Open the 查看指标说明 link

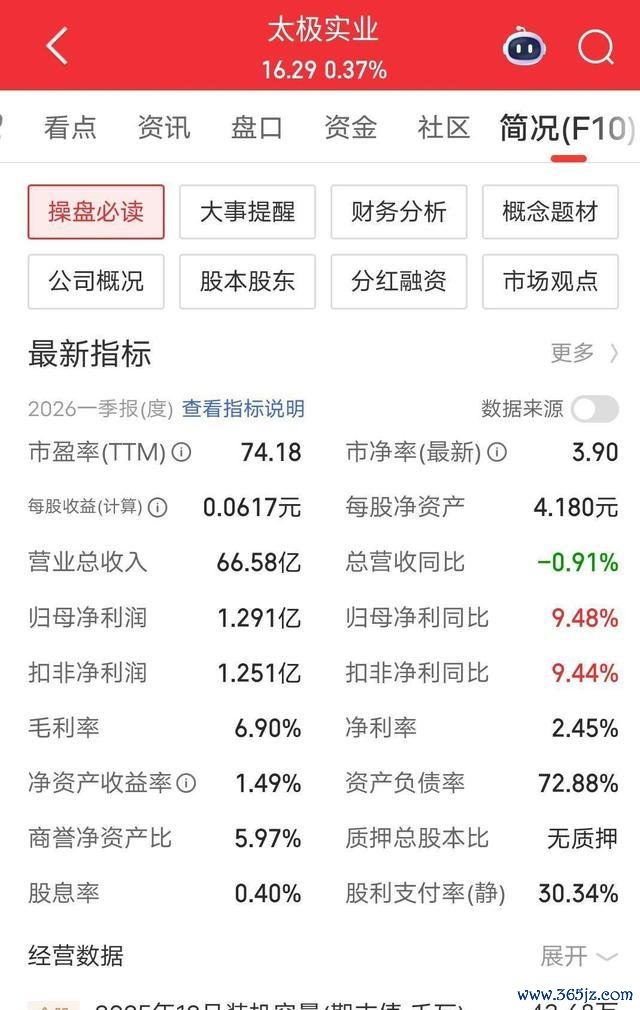coord(243,408)
